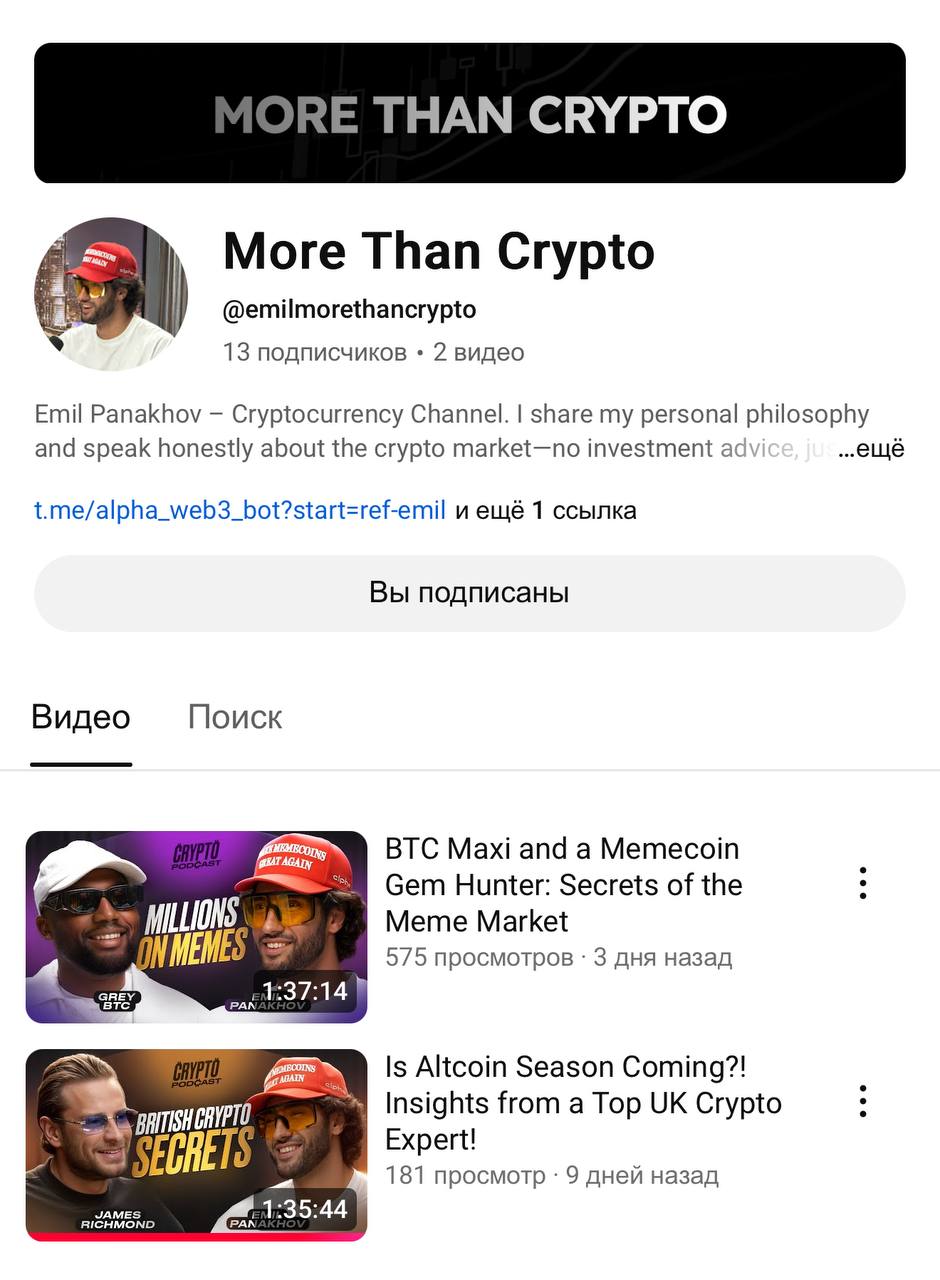This screenshot has height=1280, width=940.
Task: Switch to the Поиск tab
Action: click(235, 717)
